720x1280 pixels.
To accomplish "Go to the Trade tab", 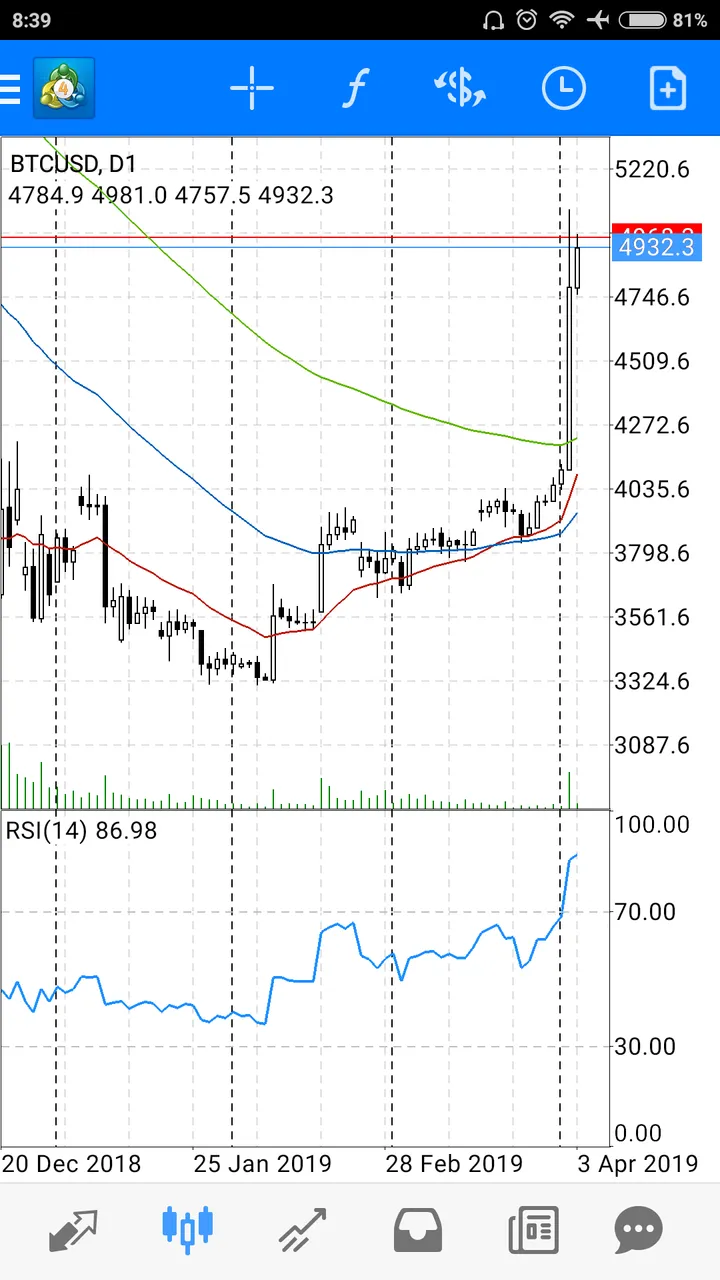I will pyautogui.click(x=303, y=1229).
